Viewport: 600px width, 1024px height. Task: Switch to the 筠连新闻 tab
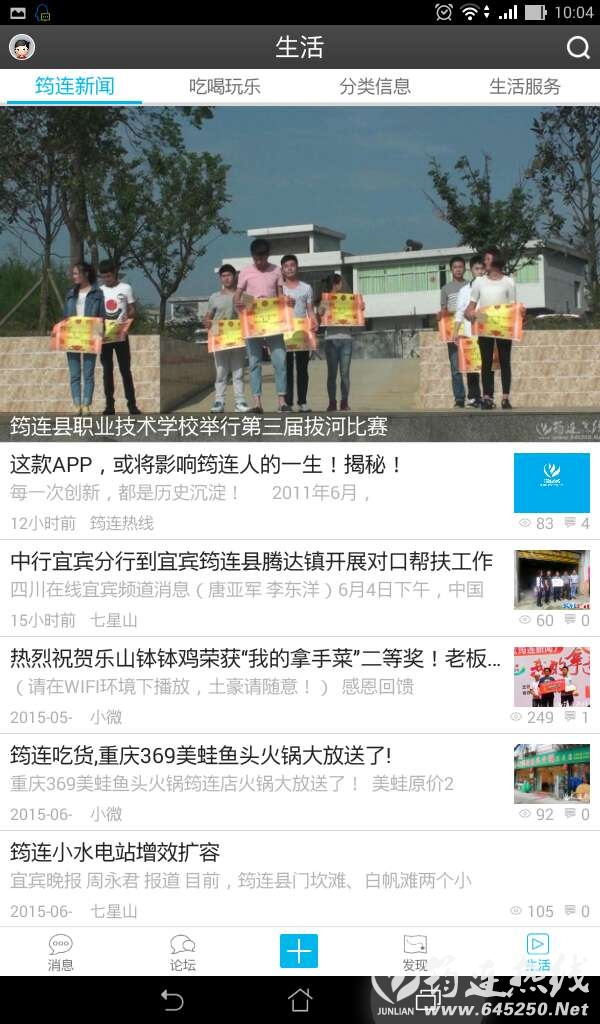pos(74,86)
